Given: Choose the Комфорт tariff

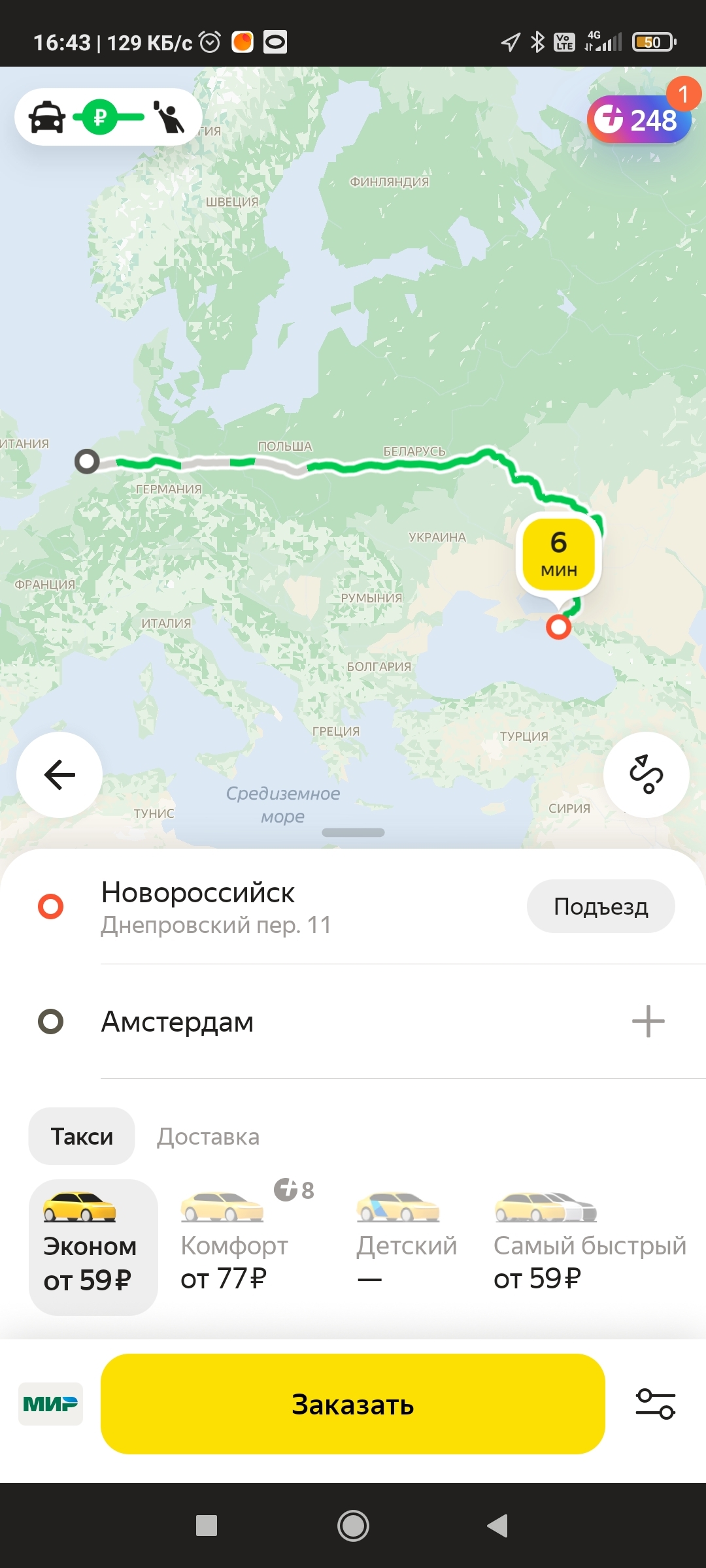Looking at the screenshot, I should point(234,1247).
